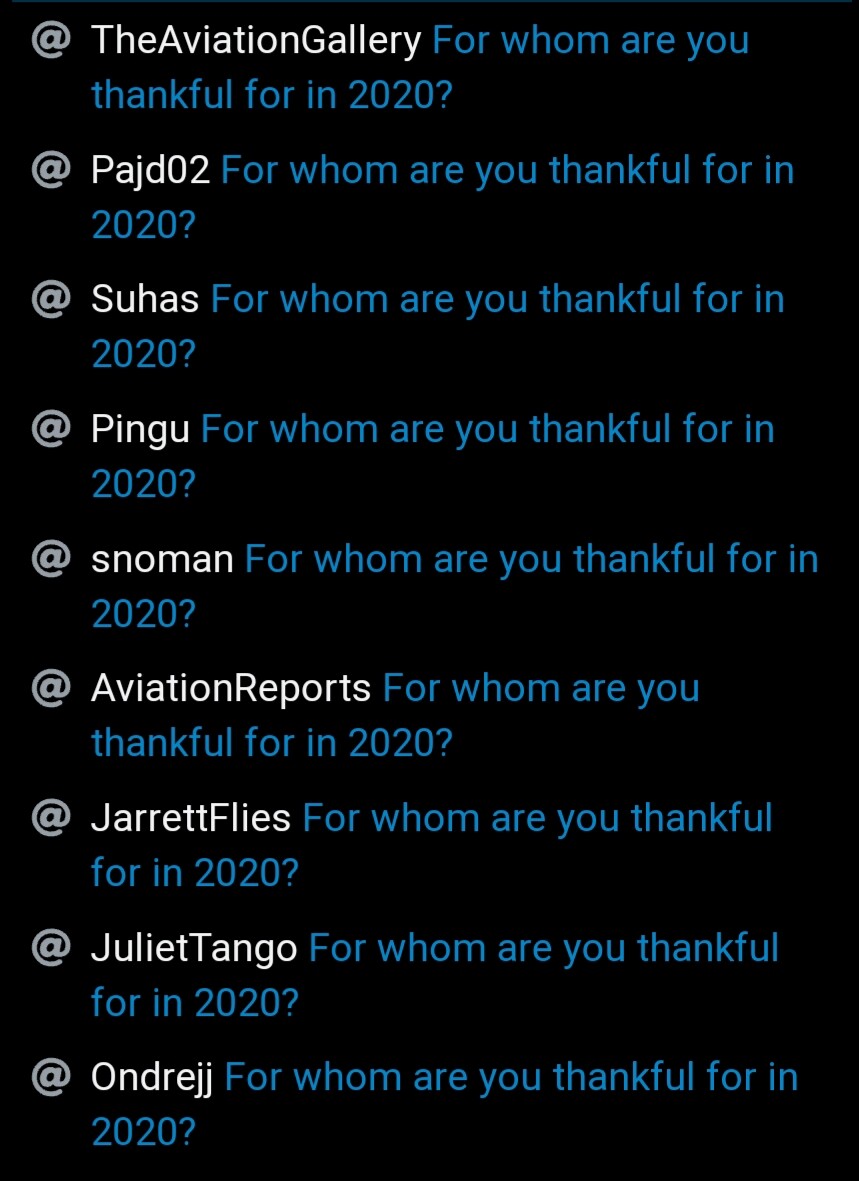Open the mention from TheAviationGallery

click(x=420, y=67)
